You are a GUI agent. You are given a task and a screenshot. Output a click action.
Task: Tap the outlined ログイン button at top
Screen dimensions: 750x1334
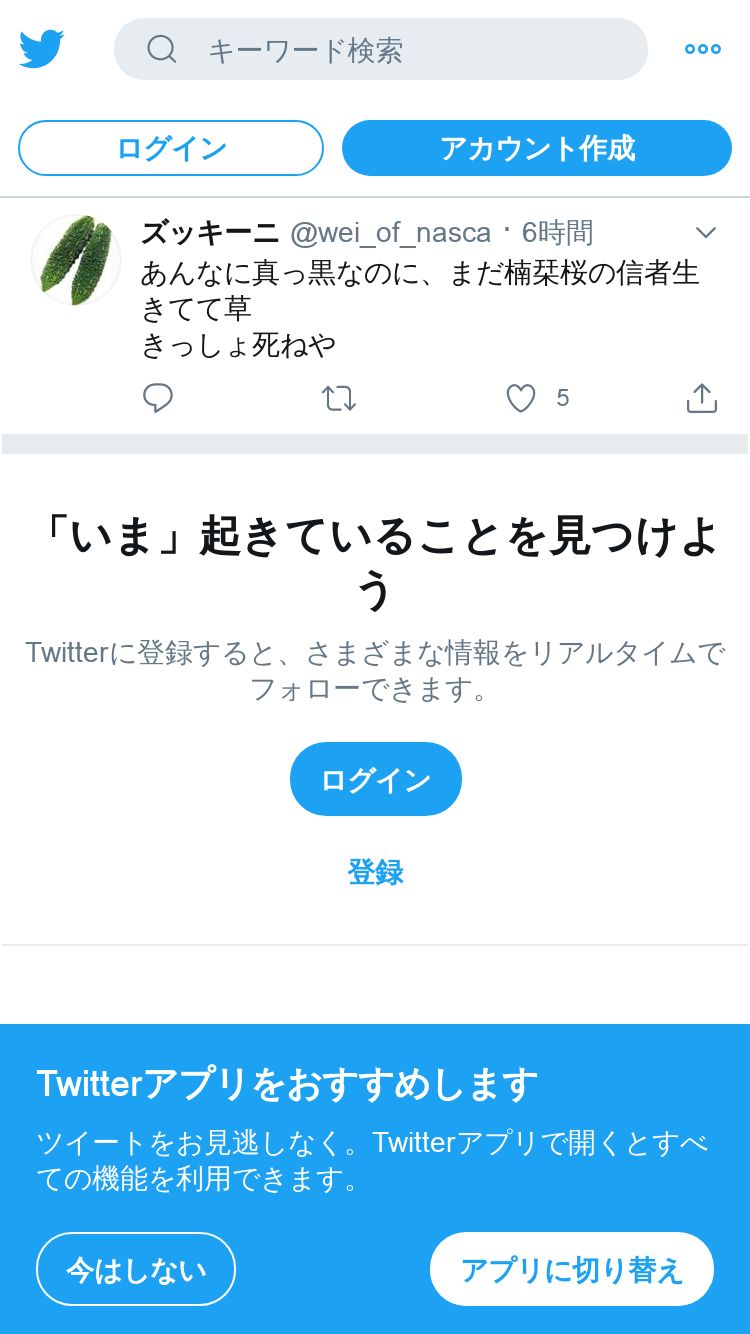[171, 148]
